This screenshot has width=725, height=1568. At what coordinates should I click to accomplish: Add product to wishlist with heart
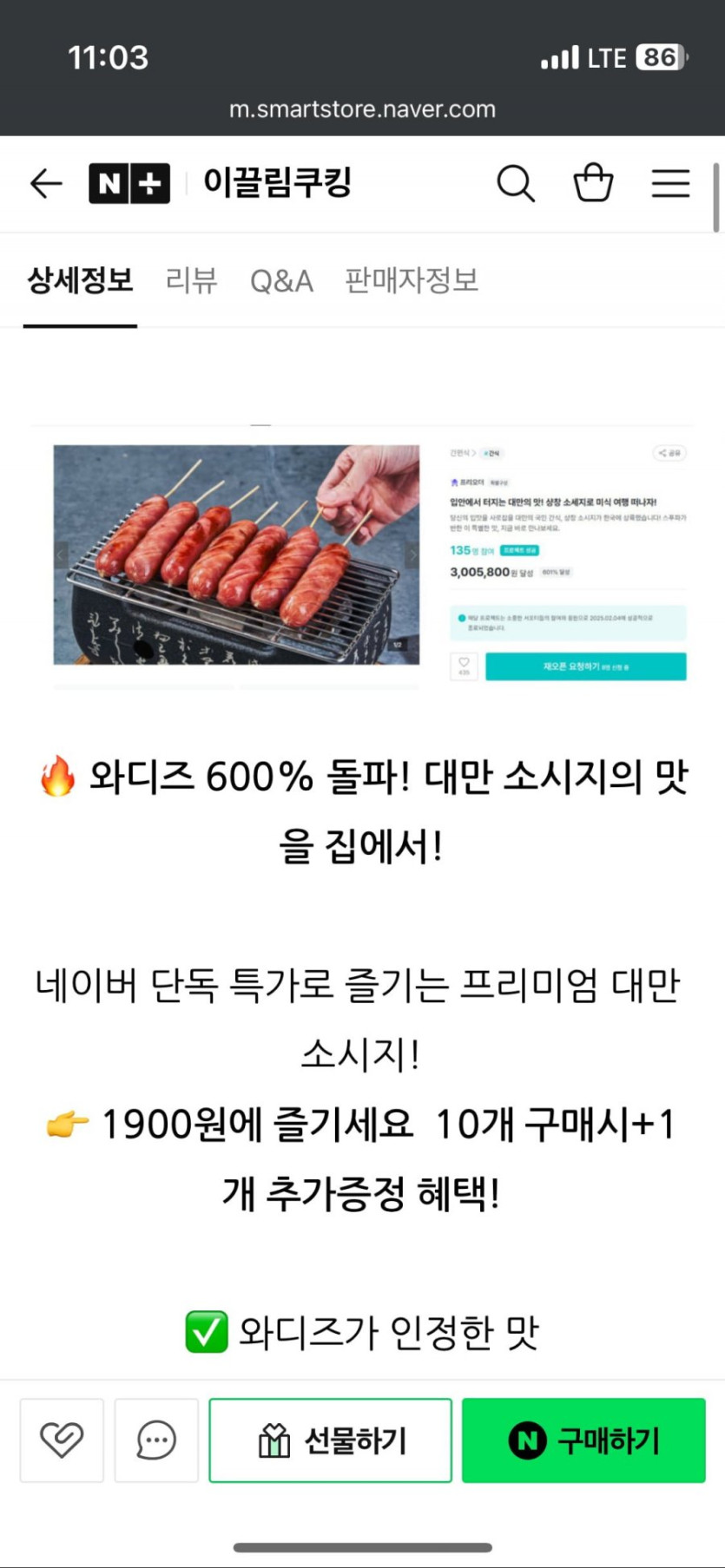click(x=62, y=1440)
